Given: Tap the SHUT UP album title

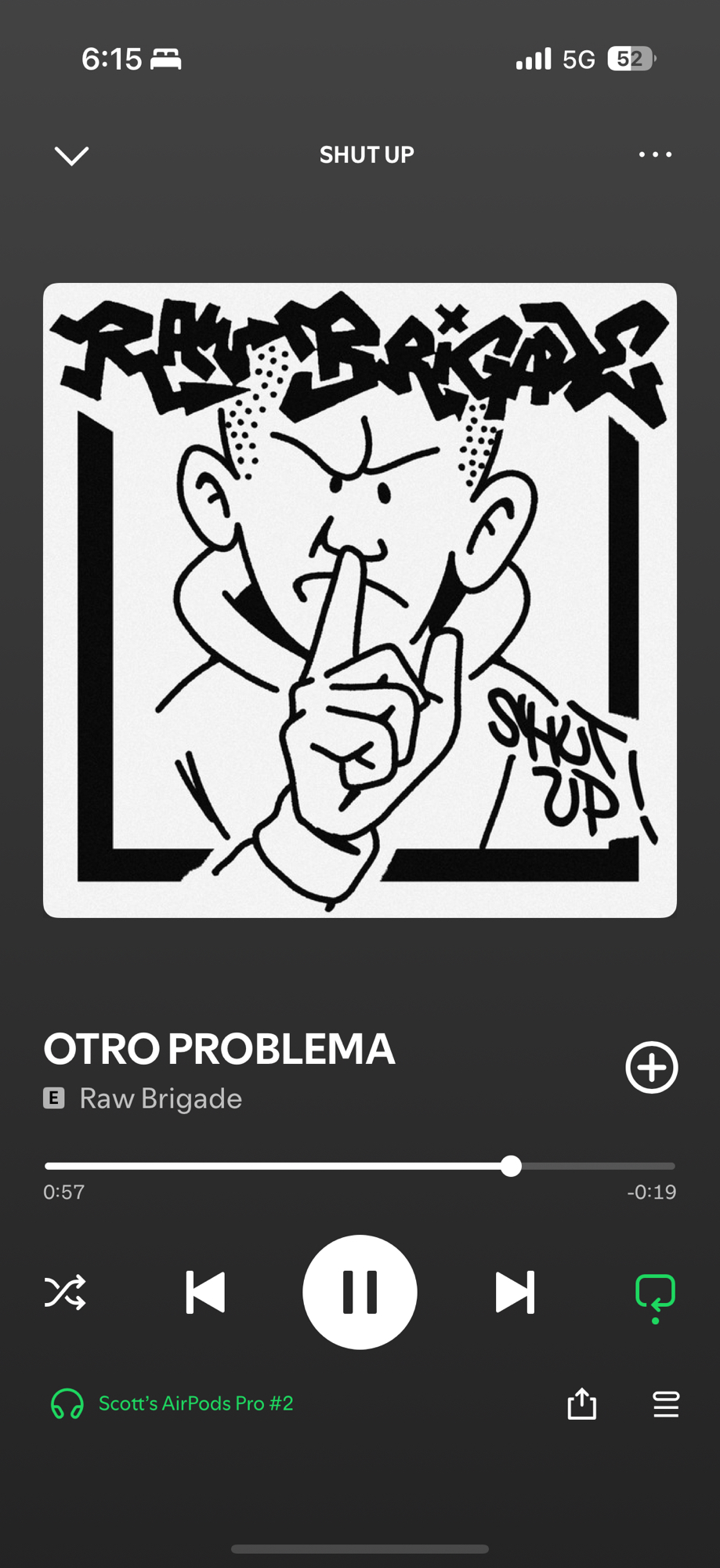Looking at the screenshot, I should click(367, 155).
